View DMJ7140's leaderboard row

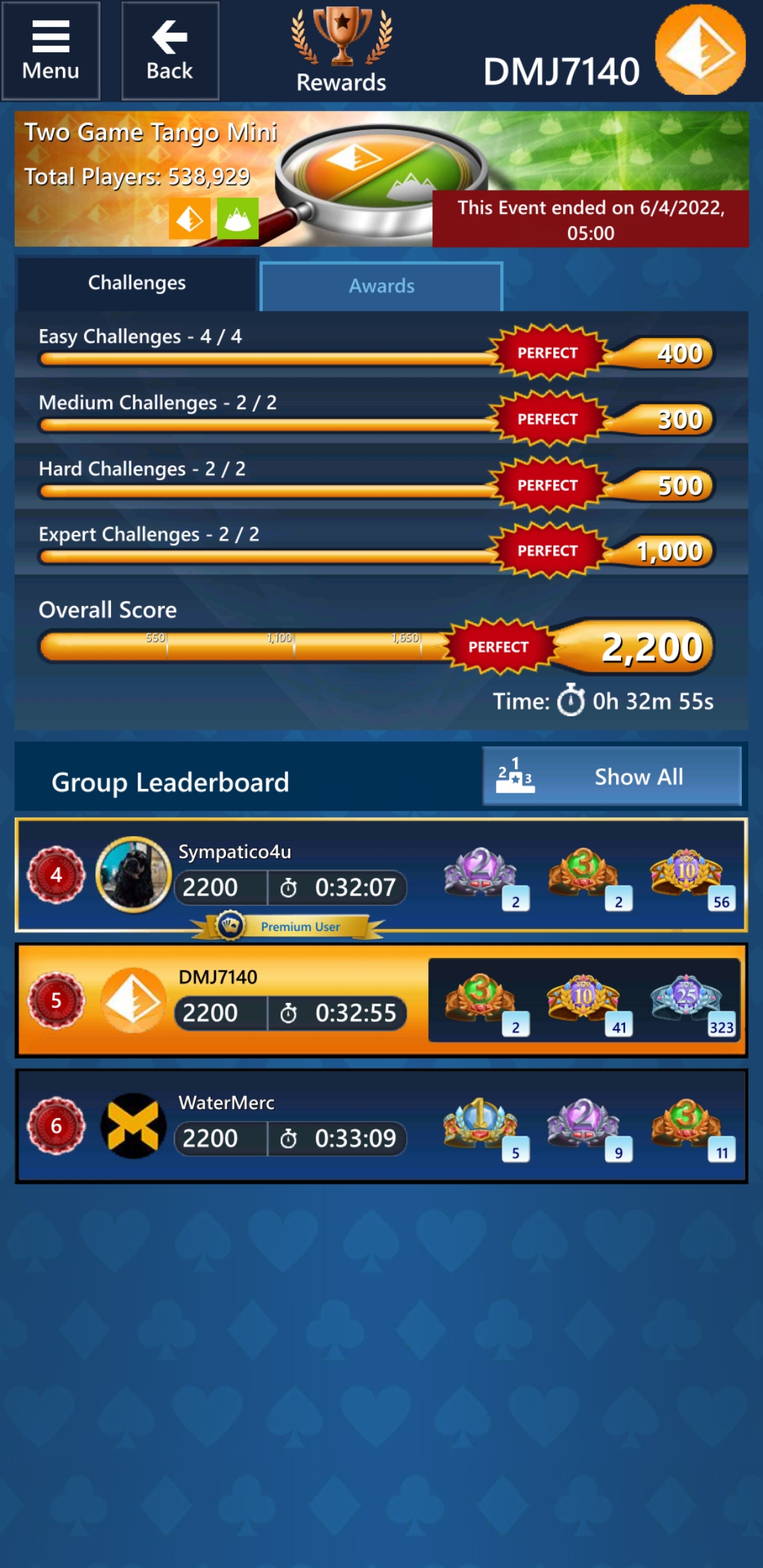[381, 1000]
